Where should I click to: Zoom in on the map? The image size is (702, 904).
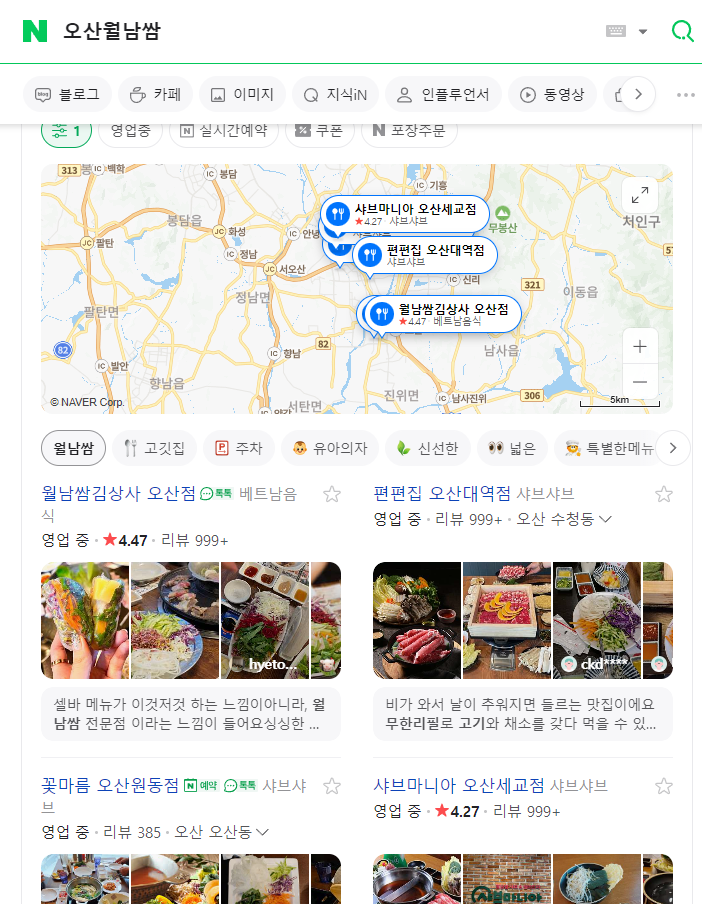tap(640, 347)
